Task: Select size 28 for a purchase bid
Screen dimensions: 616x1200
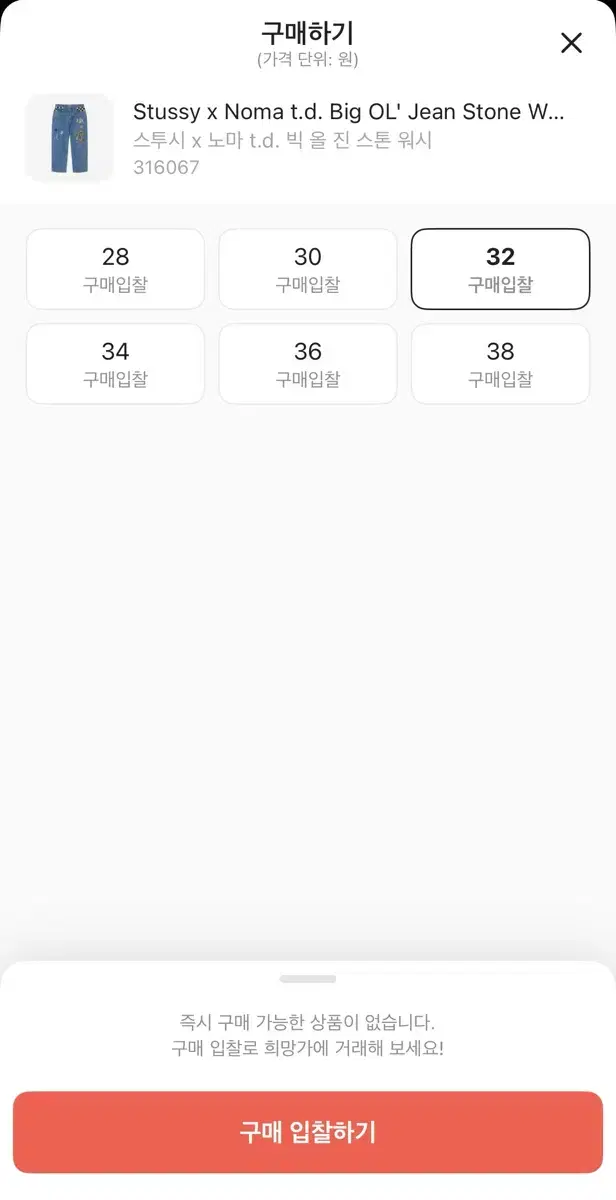Action: (x=115, y=269)
